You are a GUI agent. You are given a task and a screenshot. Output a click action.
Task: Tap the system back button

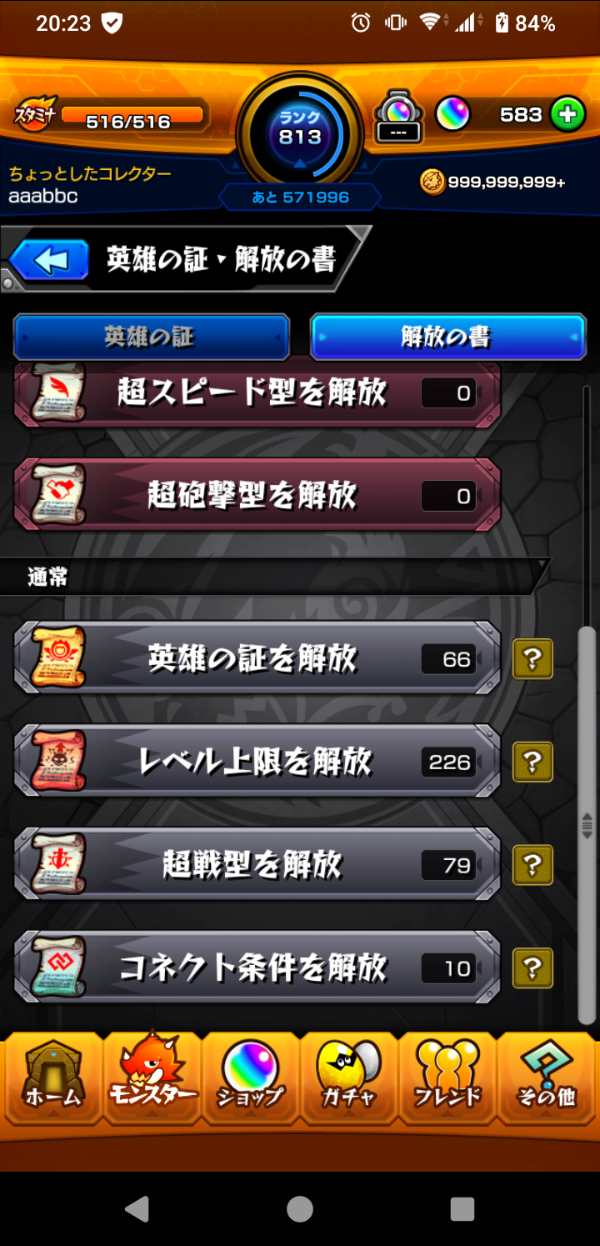click(137, 1208)
